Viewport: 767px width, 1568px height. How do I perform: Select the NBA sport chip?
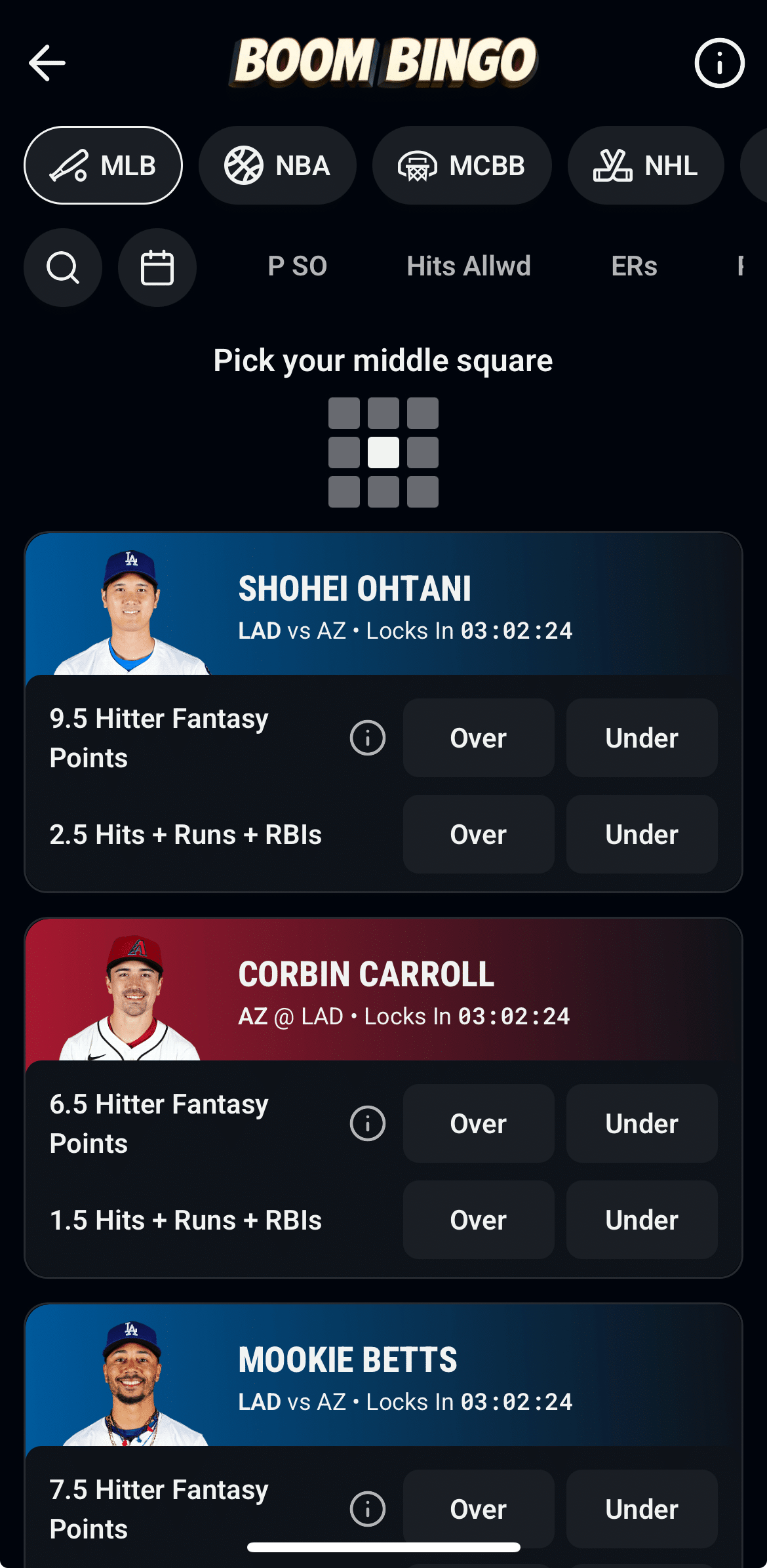click(277, 165)
